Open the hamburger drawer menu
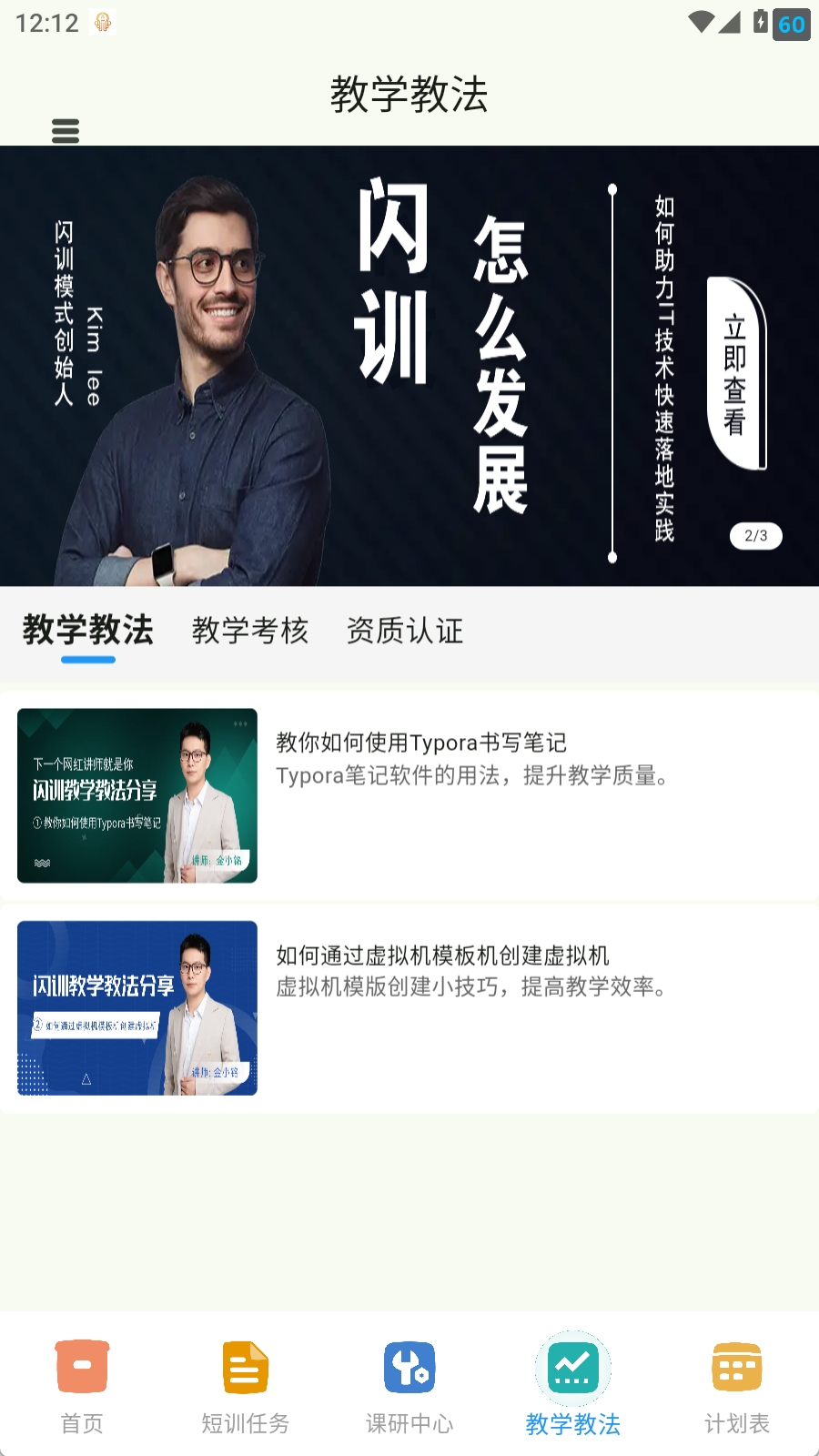The height and width of the screenshot is (1456, 819). point(66,131)
